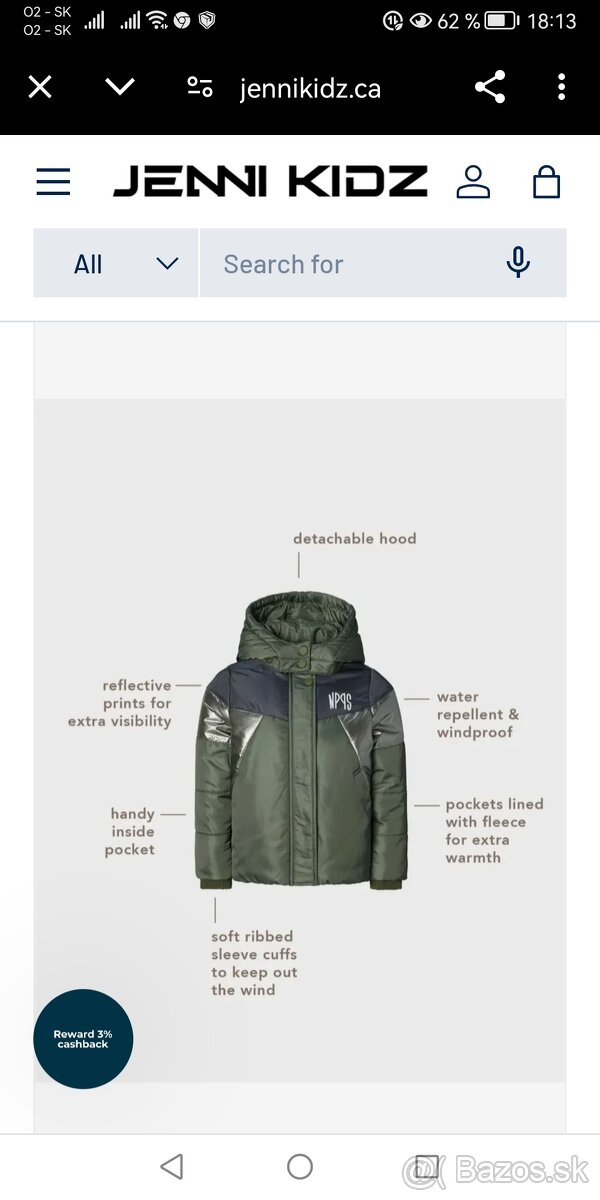Open the account profile icon

(473, 182)
